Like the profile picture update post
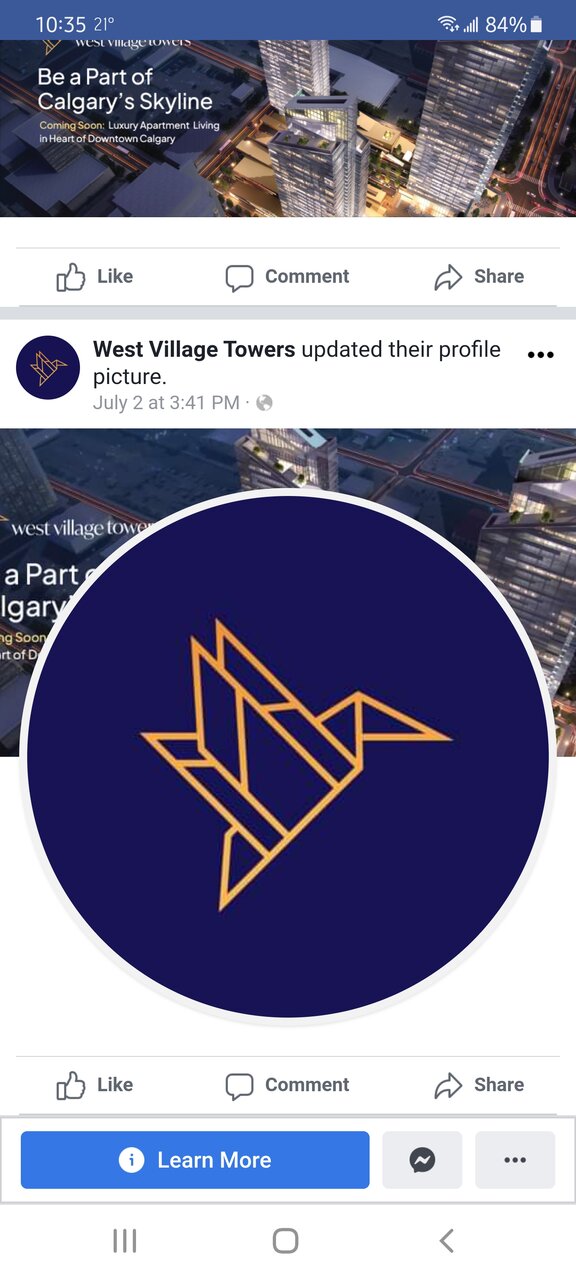The image size is (576, 1280). coord(95,1085)
